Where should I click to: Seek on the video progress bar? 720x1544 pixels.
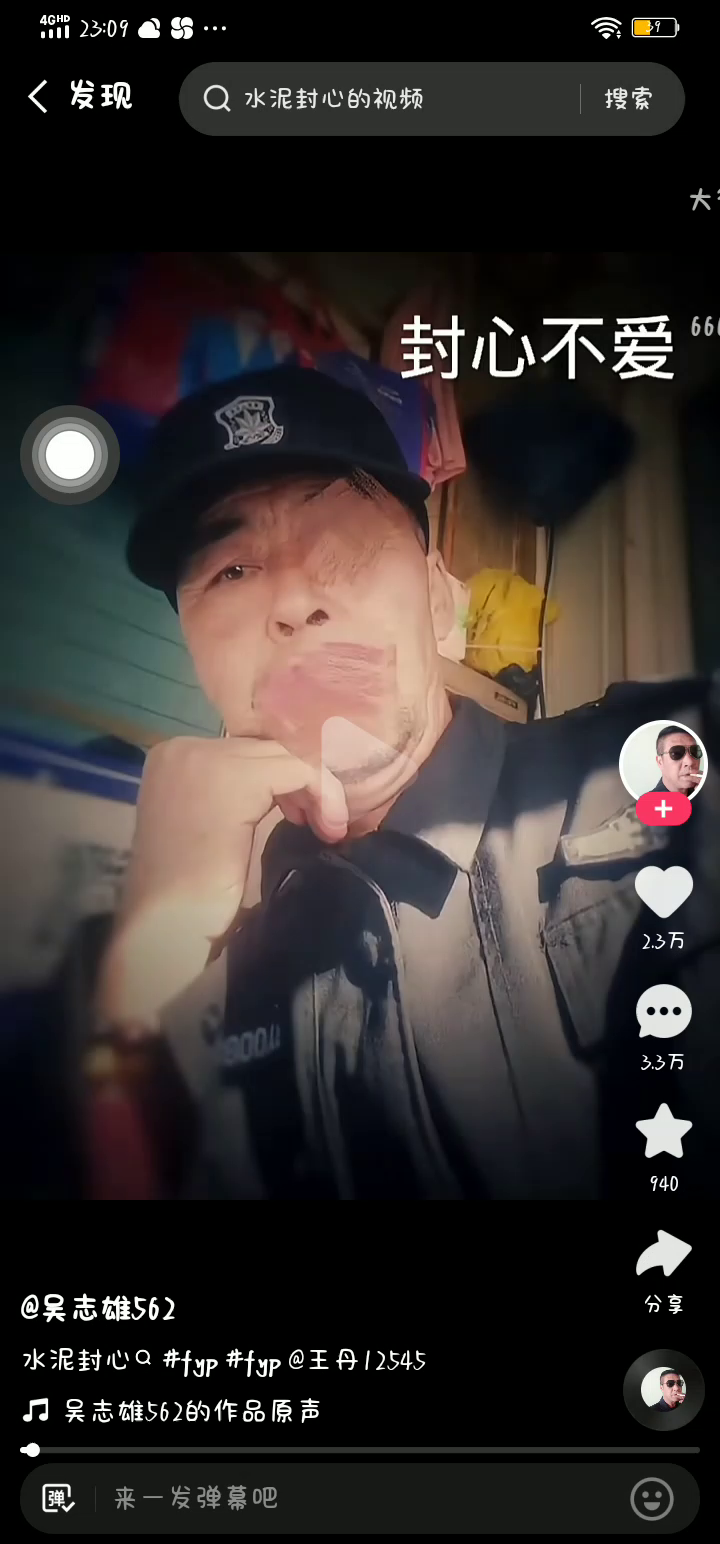(360, 1450)
